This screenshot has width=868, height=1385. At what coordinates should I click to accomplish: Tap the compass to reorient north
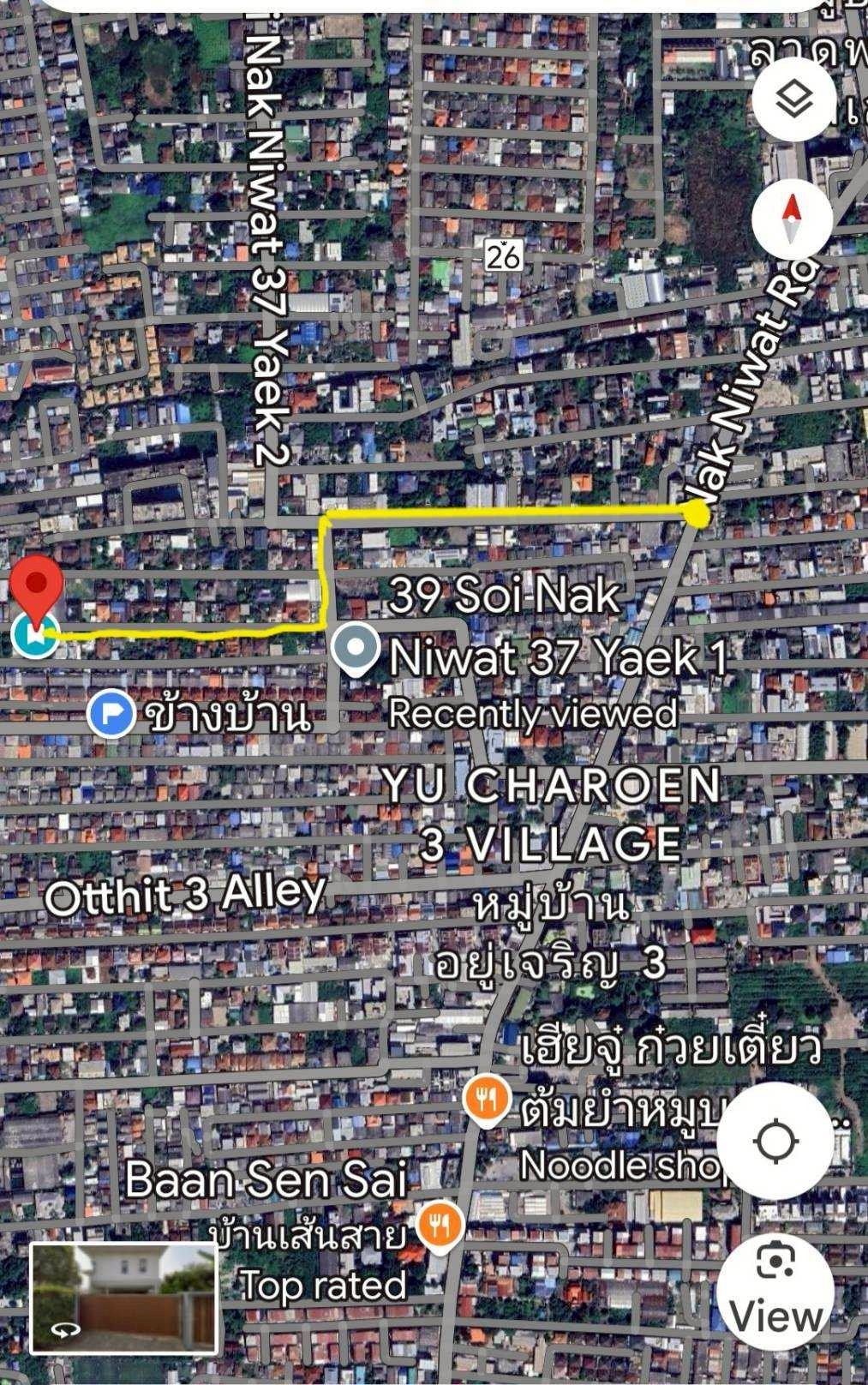click(792, 219)
